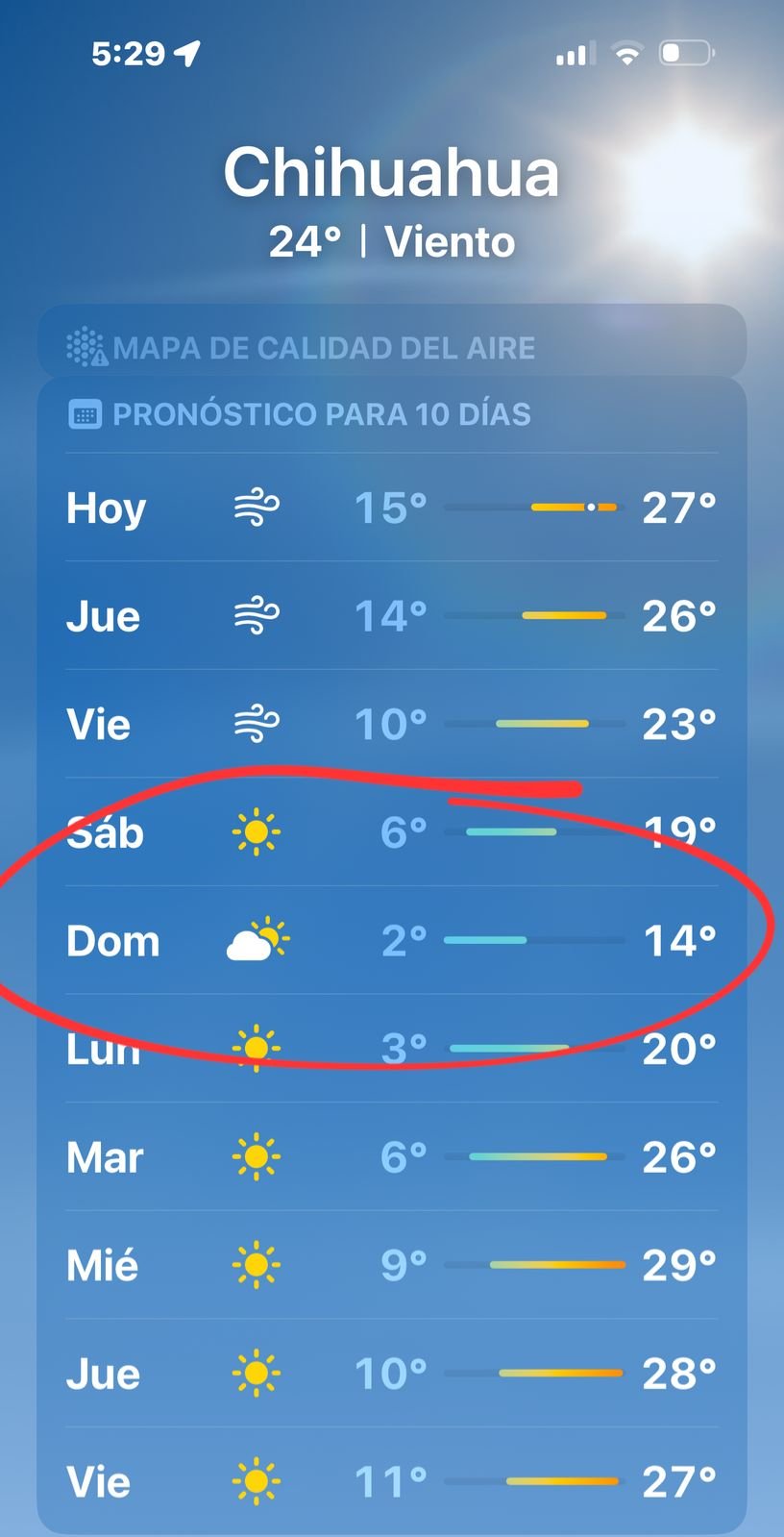Select the Vie row with 11° low, 27° high
784x1537 pixels.
392,1481
